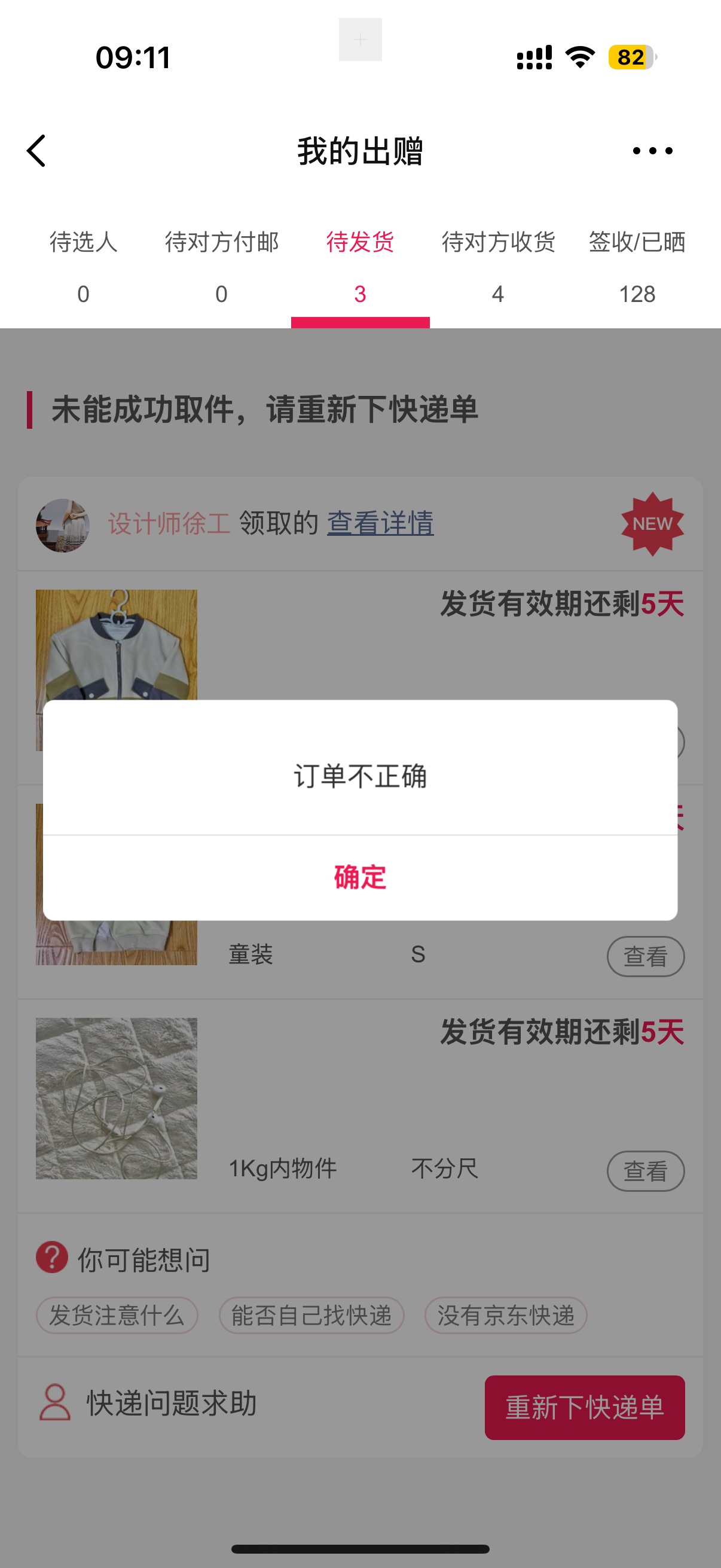Open the three-dot overflow menu
The height and width of the screenshot is (1568, 721).
(652, 150)
